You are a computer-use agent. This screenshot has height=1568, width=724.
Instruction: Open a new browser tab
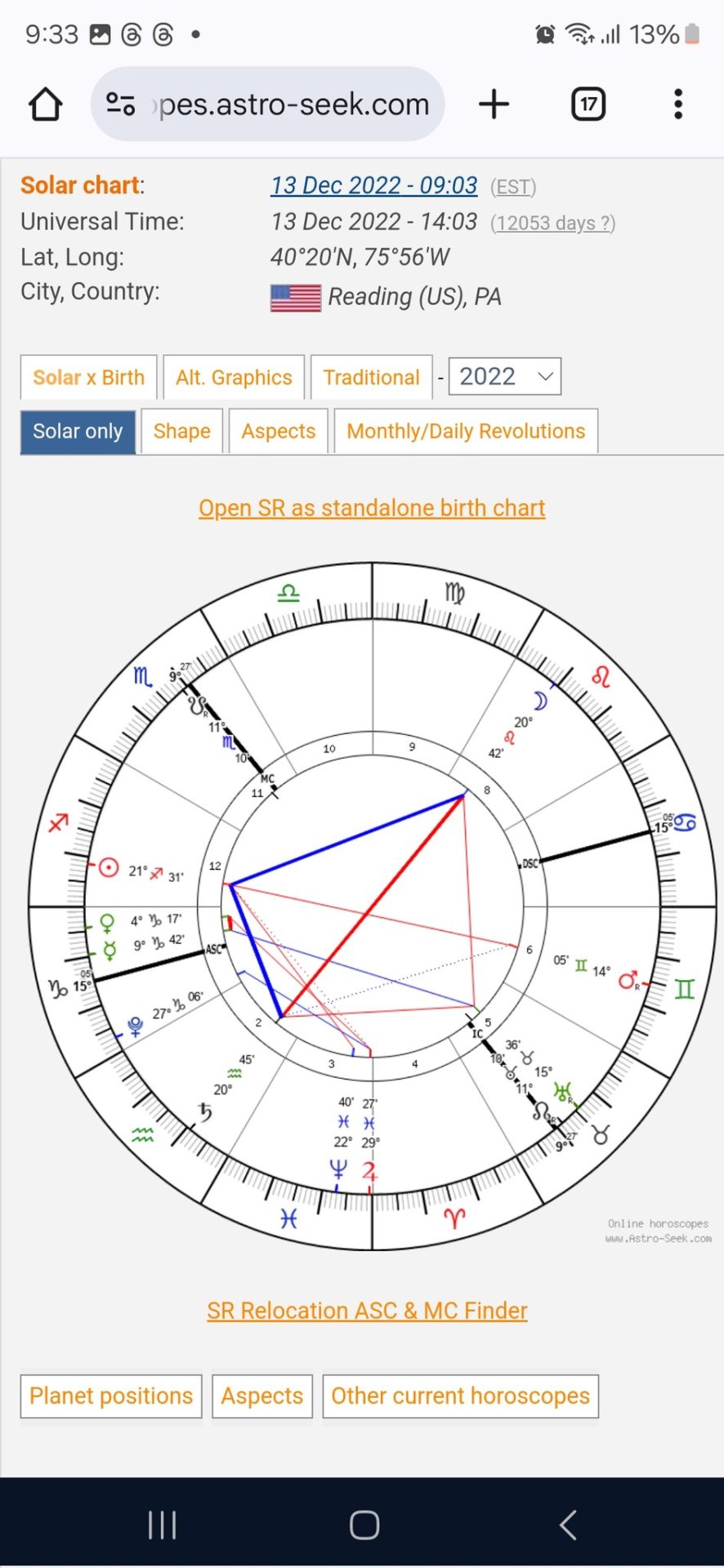click(x=494, y=105)
